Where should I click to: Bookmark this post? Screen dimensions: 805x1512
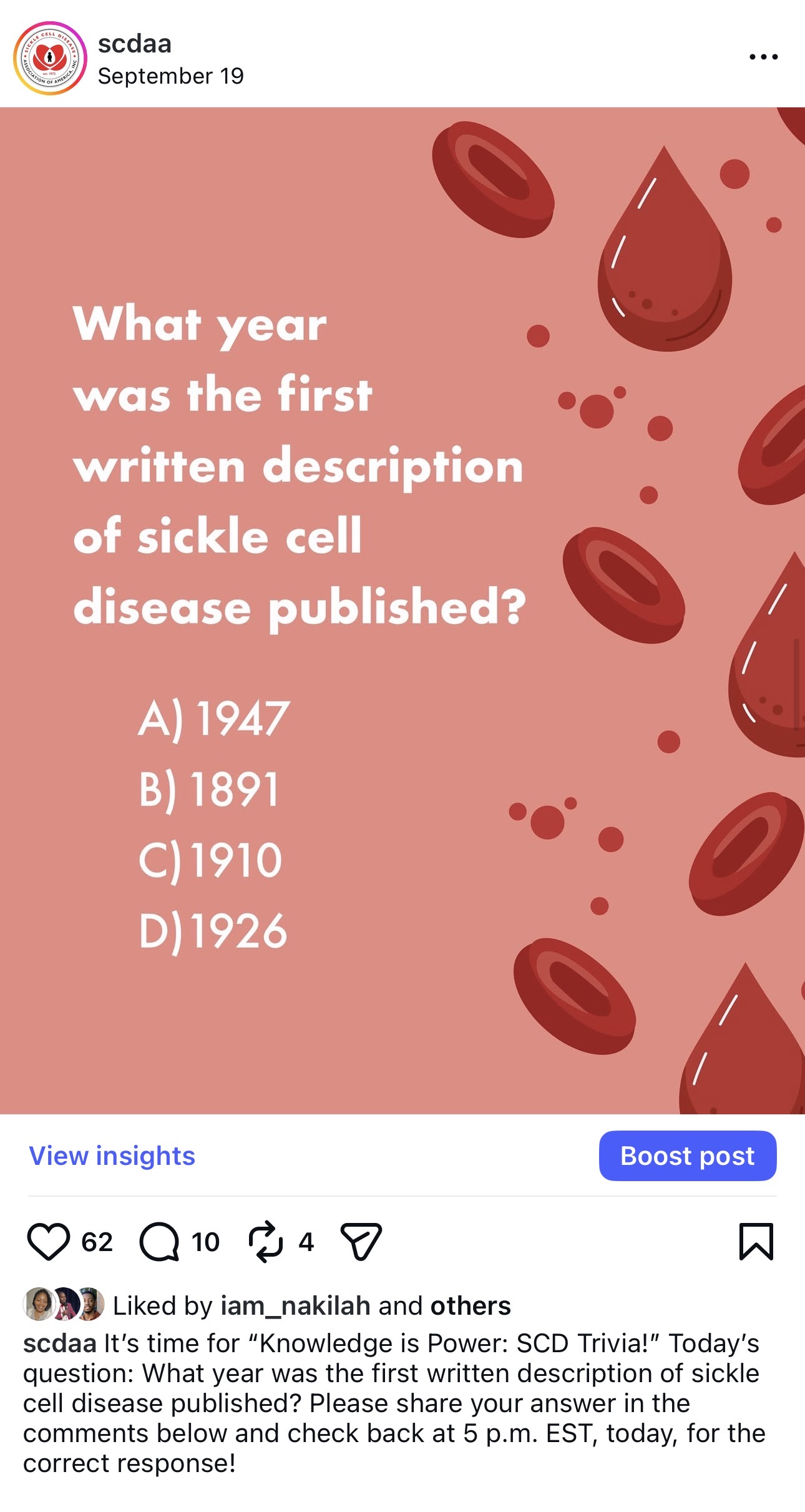[x=756, y=1242]
